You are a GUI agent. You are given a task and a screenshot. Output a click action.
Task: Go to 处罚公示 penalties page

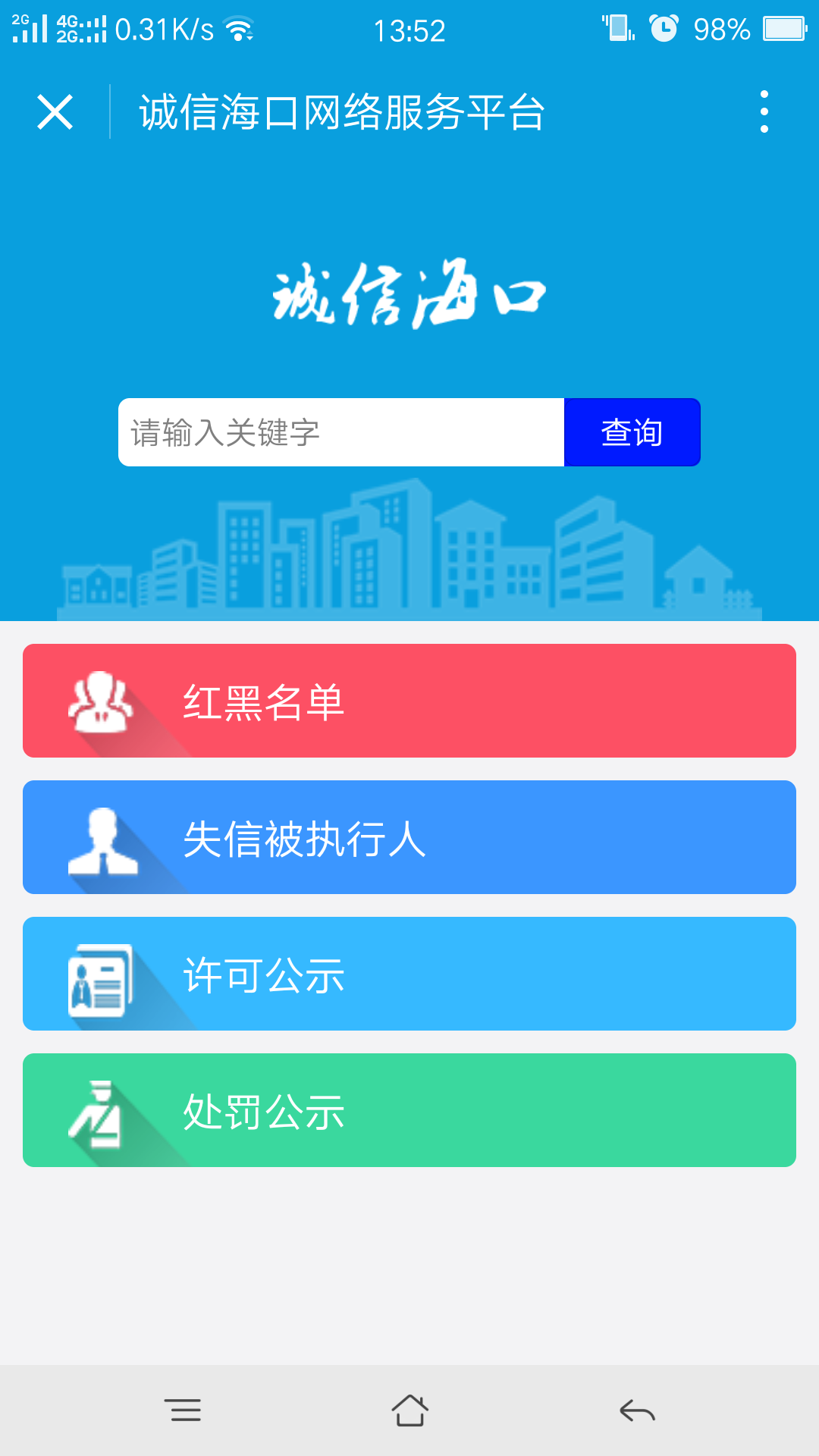click(409, 1110)
